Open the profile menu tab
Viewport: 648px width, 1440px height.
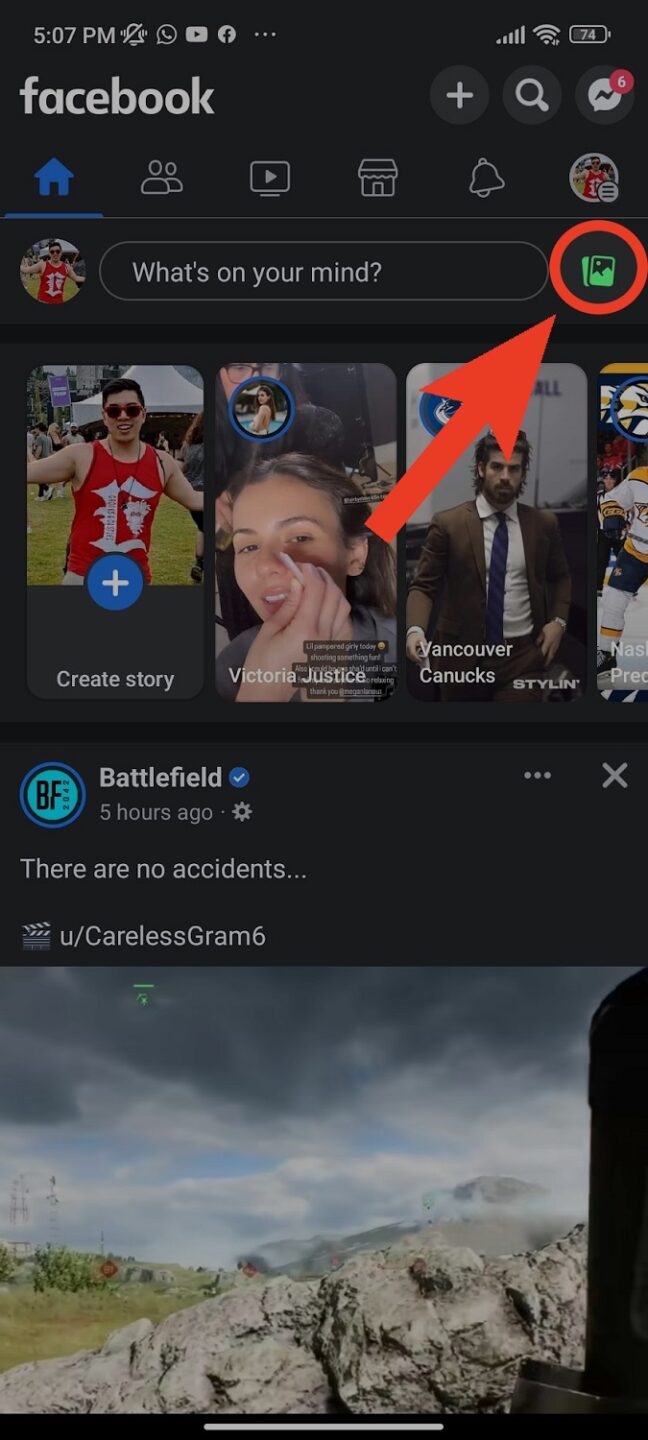[594, 179]
